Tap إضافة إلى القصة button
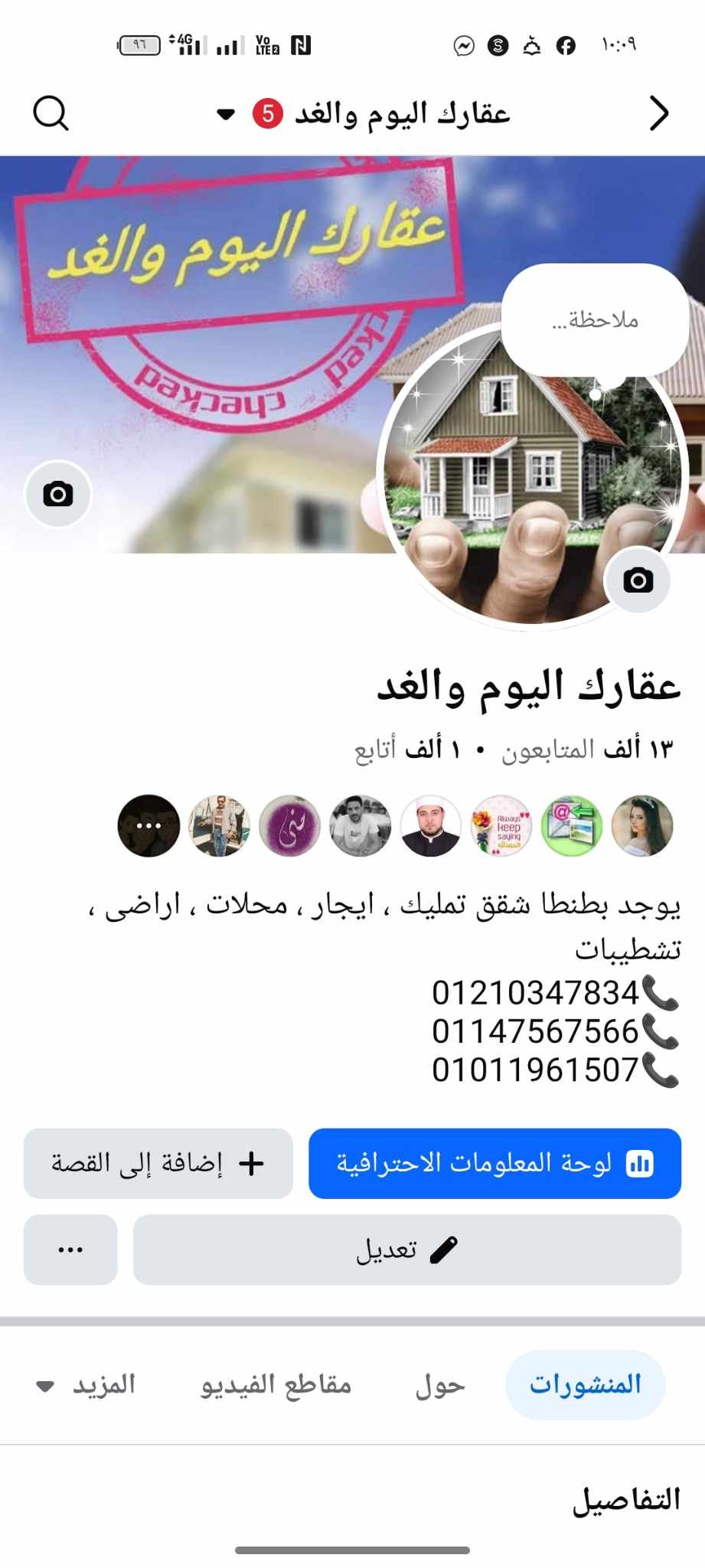The height and width of the screenshot is (1568, 705). 158,1163
